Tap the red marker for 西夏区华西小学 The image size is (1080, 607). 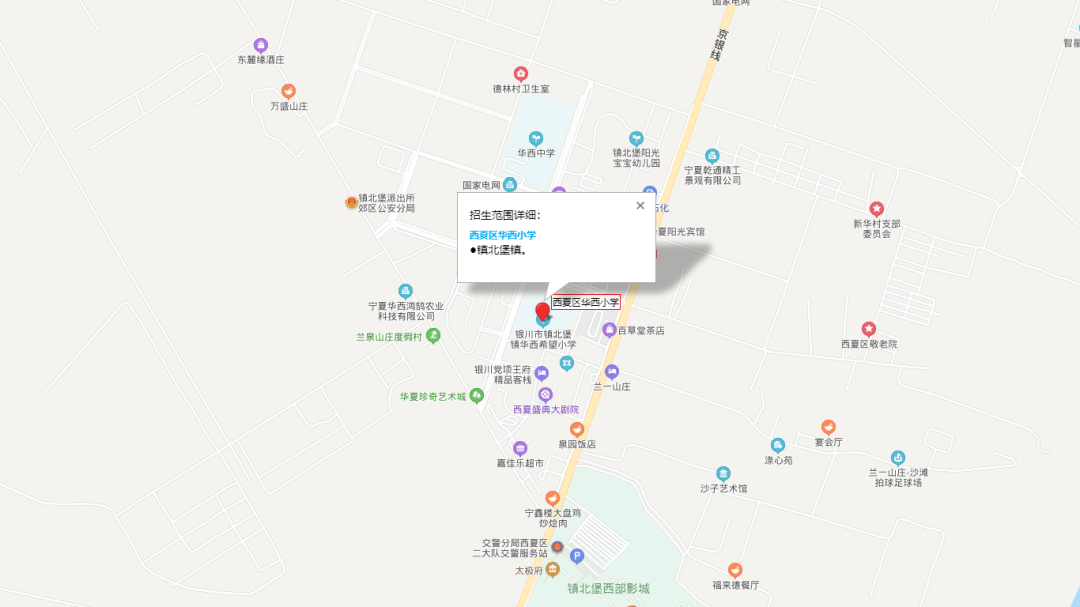coord(543,311)
